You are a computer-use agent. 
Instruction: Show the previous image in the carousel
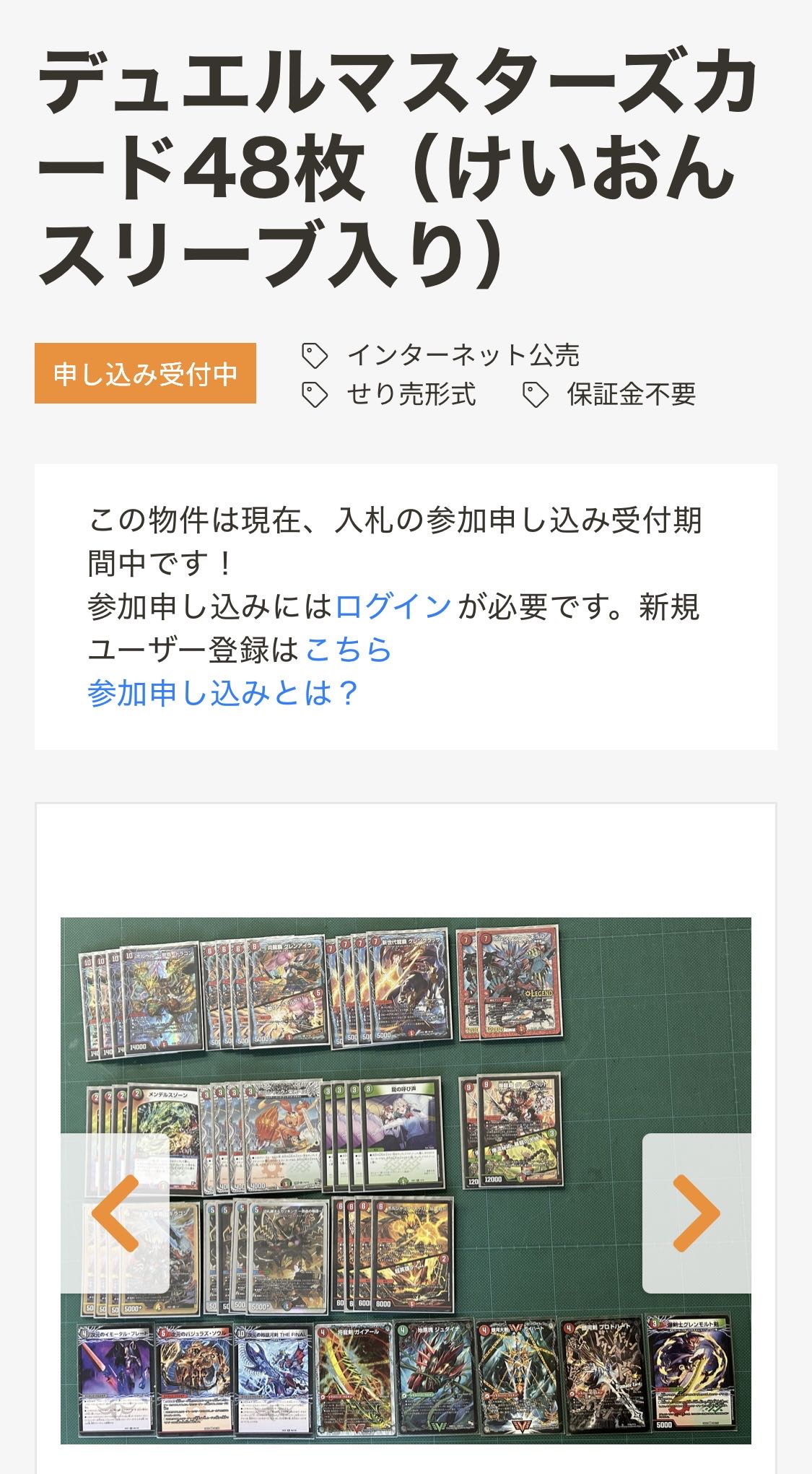point(115,1213)
